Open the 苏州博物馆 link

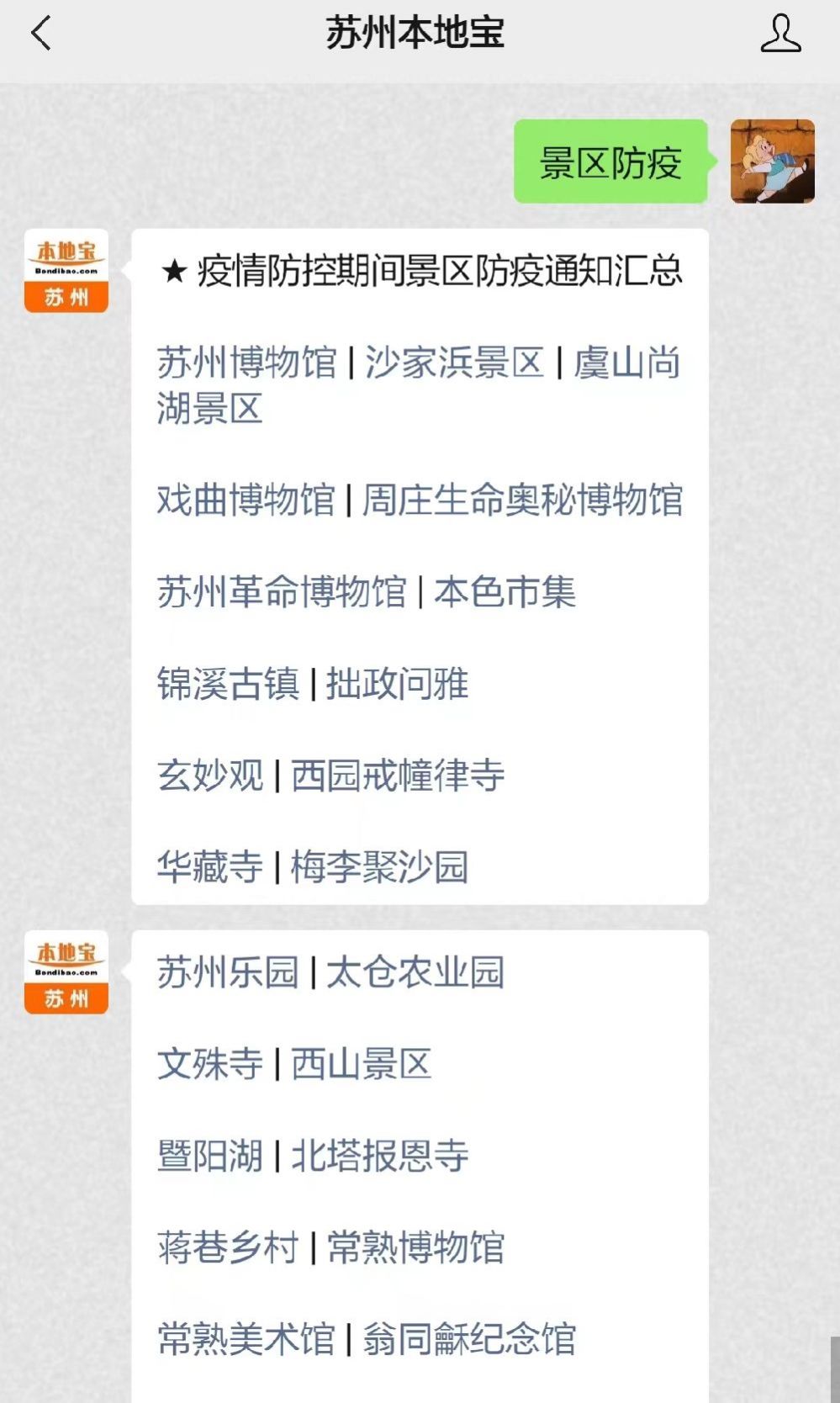[x=246, y=363]
